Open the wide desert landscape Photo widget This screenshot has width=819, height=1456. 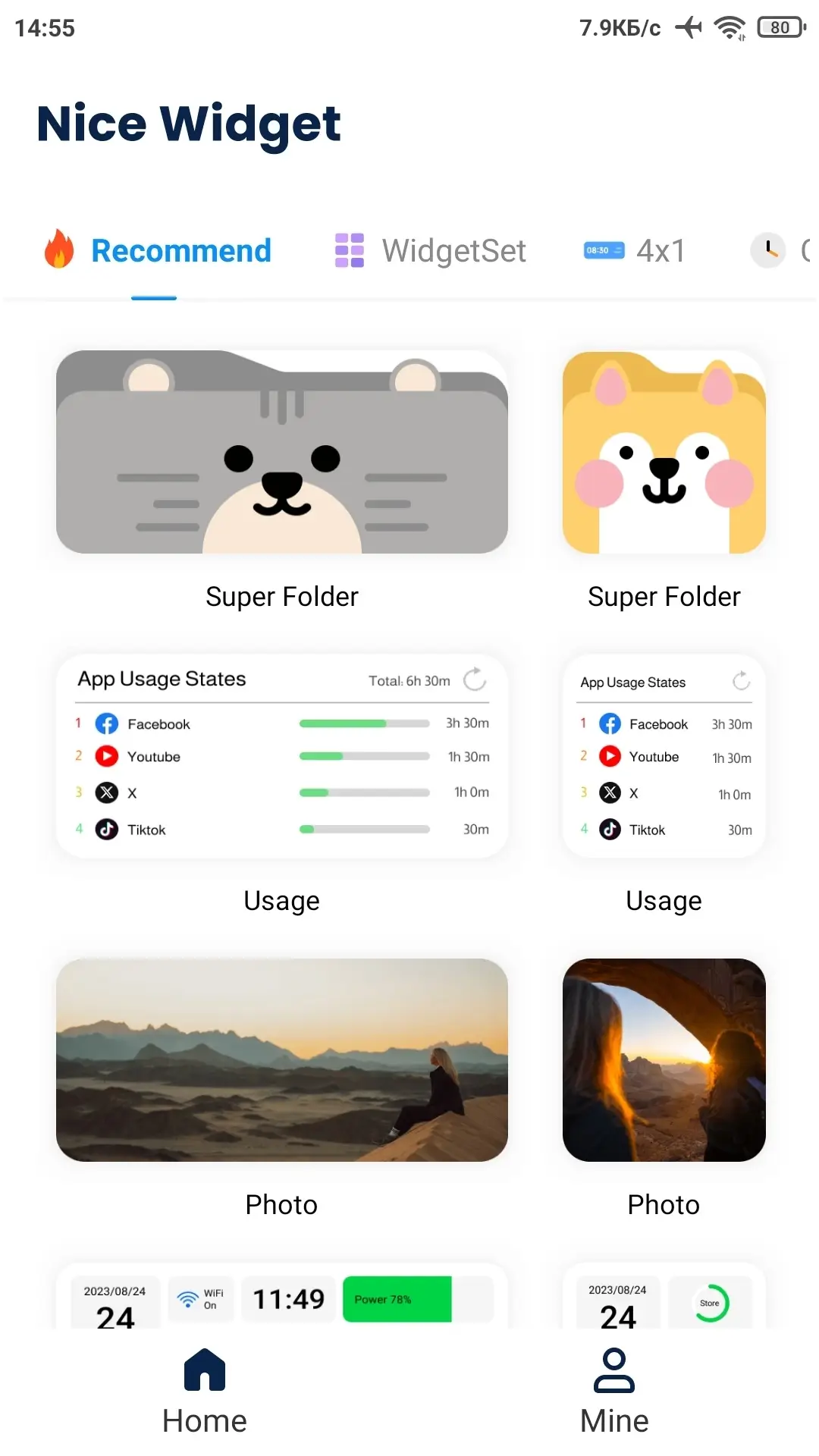click(281, 1059)
